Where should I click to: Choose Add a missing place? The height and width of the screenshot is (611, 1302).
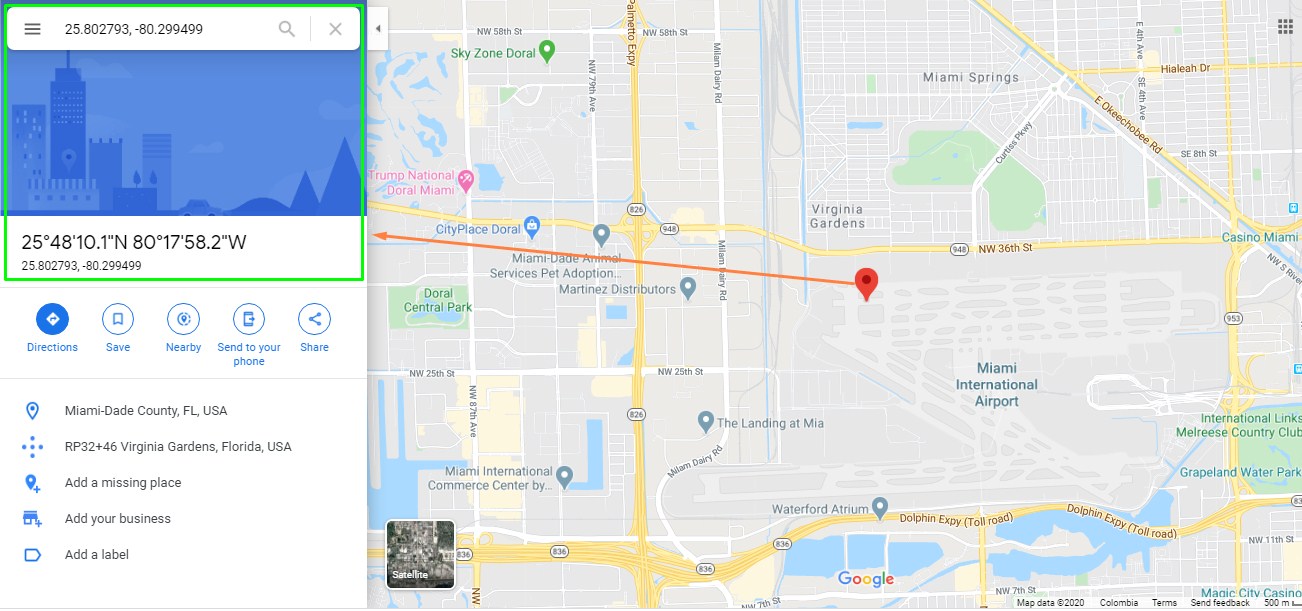coord(123,483)
